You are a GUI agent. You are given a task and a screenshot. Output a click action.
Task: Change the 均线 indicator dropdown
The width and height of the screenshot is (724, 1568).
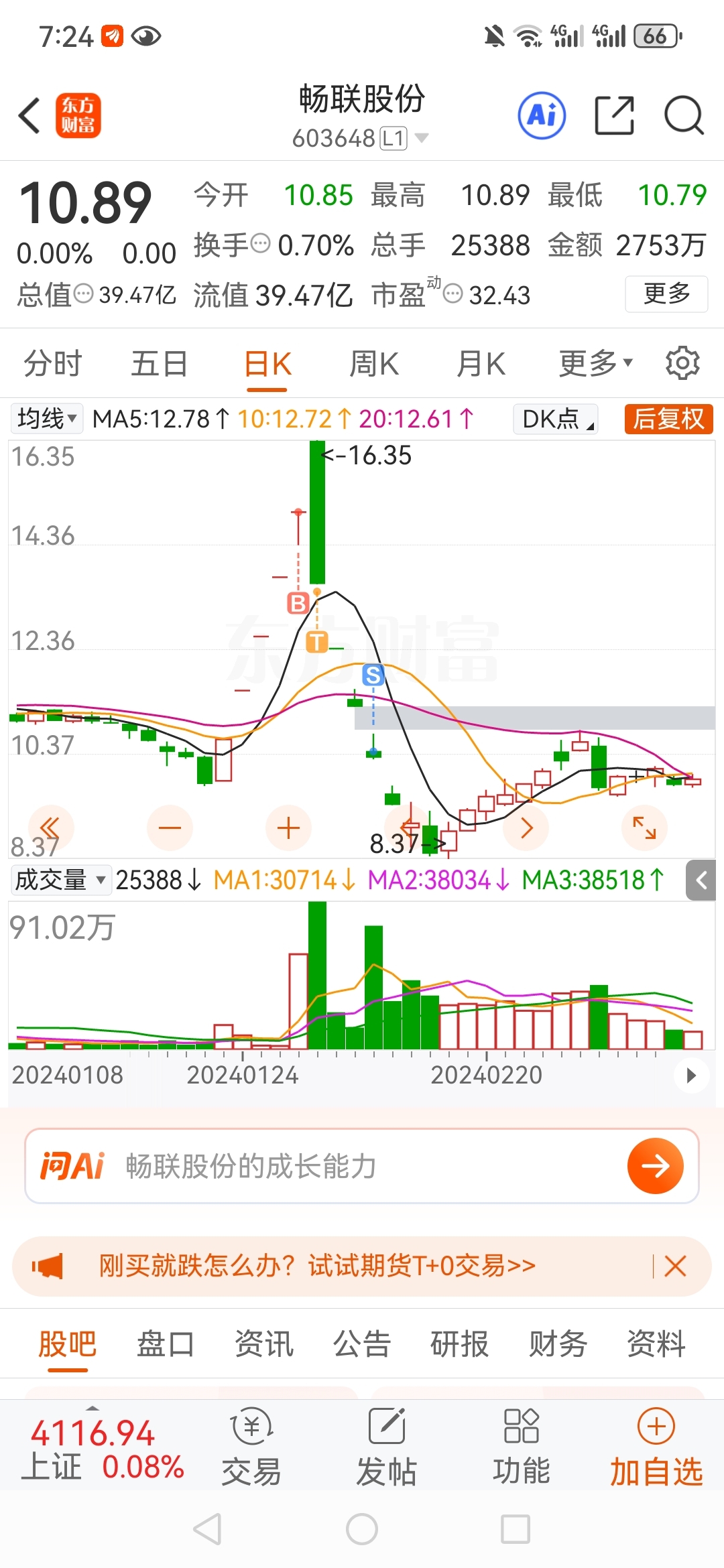46,419
